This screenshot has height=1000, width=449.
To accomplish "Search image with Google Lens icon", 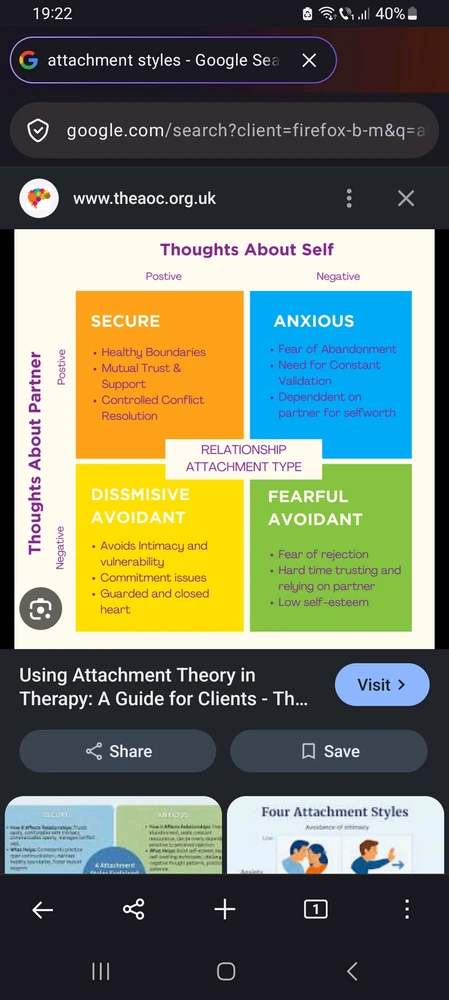I will pos(40,608).
